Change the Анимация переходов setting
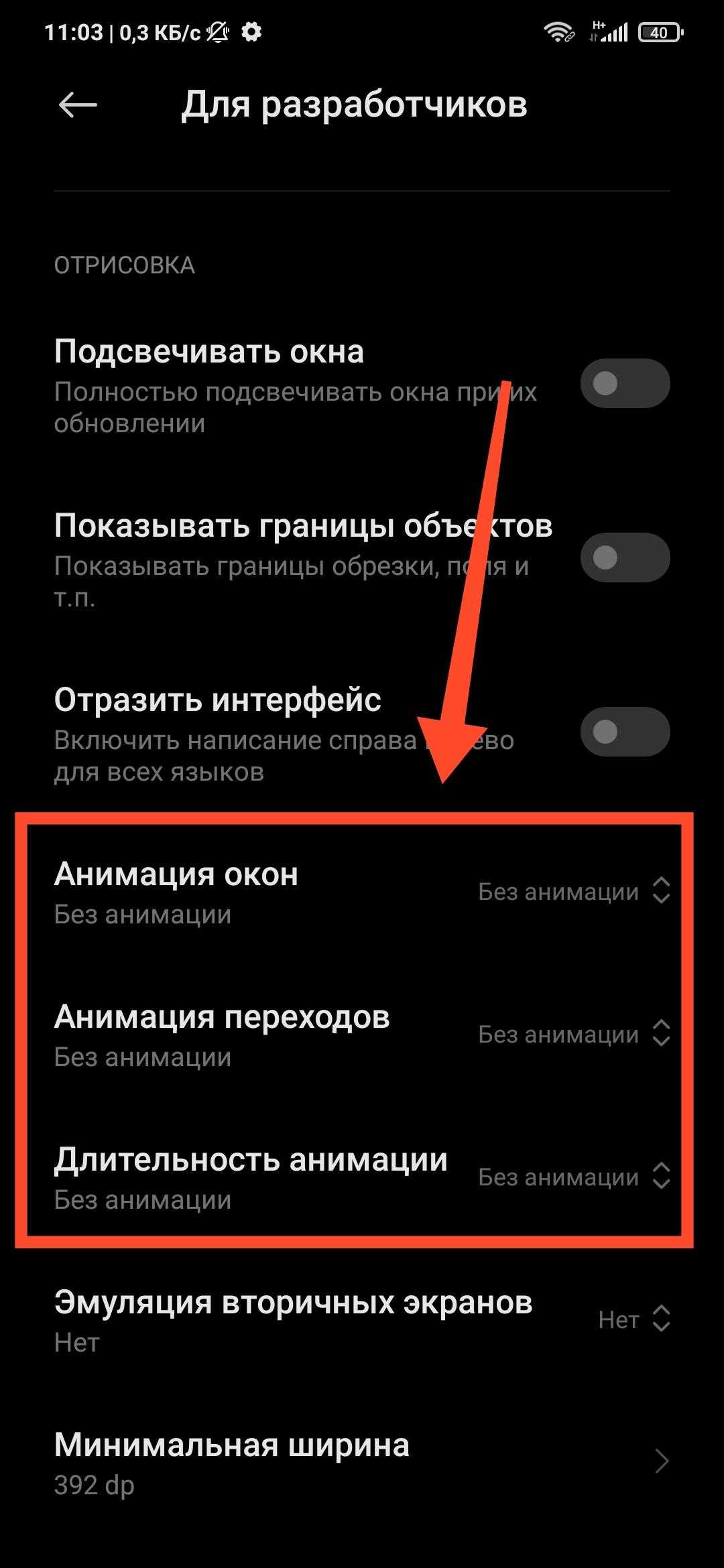 click(x=573, y=1034)
